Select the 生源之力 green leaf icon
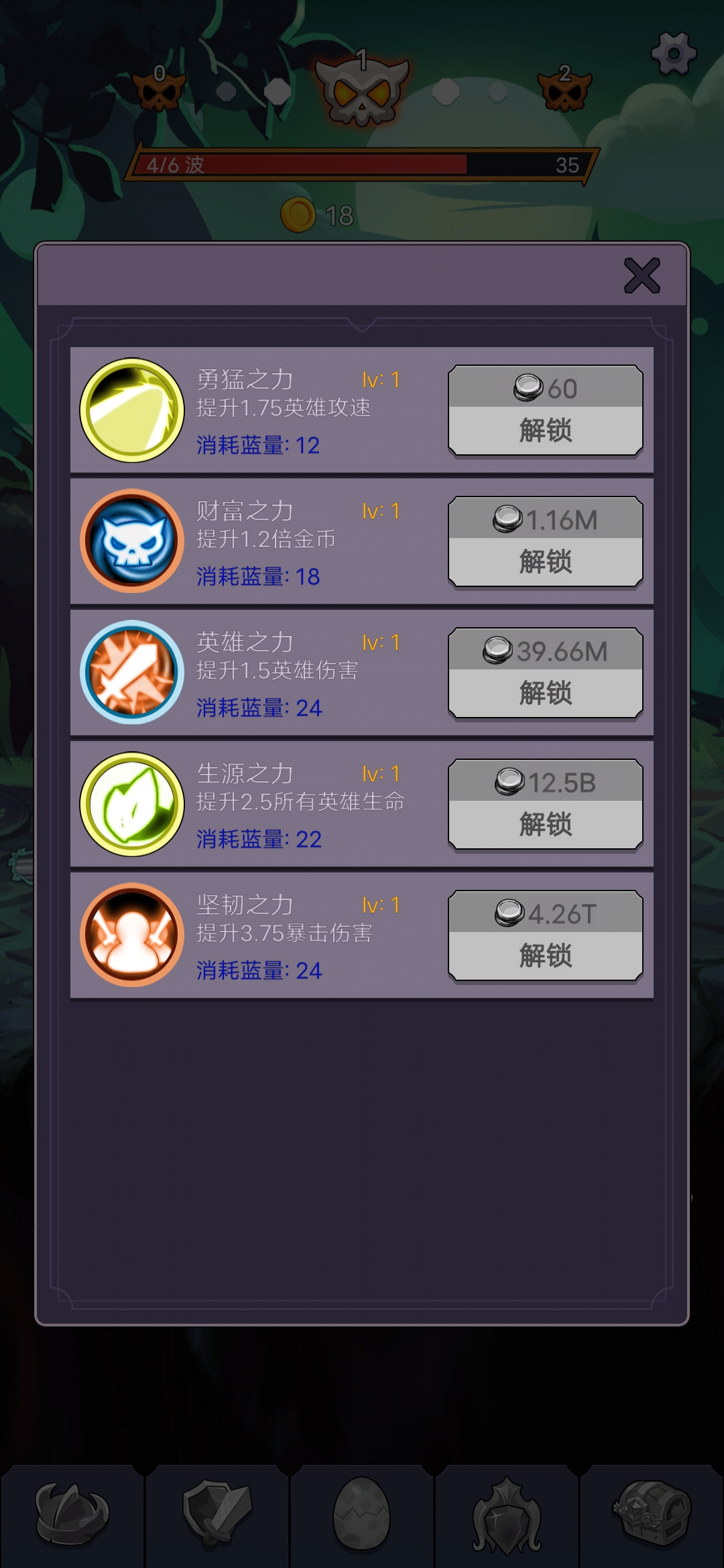 (131, 803)
